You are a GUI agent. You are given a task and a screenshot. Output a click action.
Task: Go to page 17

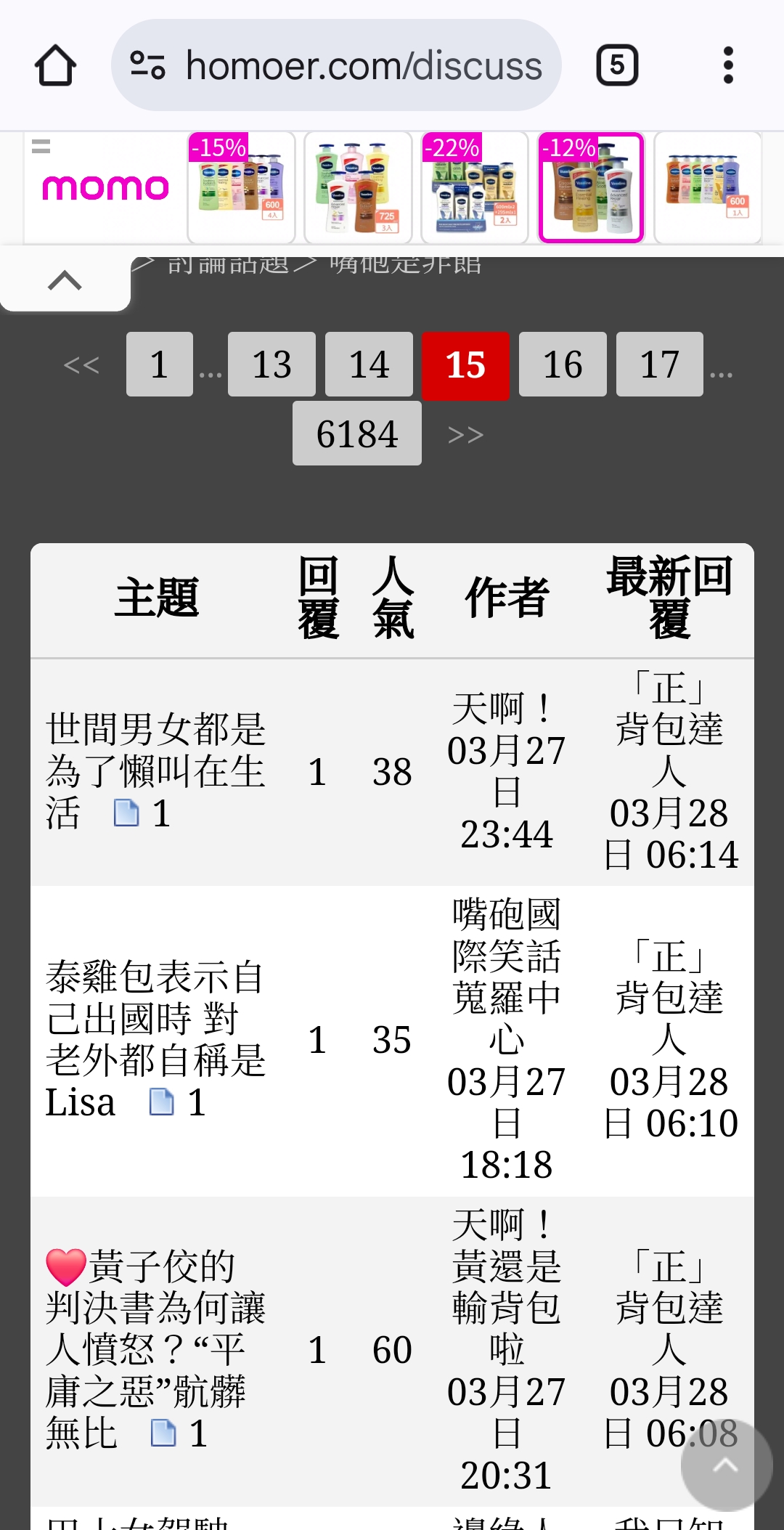coord(659,365)
